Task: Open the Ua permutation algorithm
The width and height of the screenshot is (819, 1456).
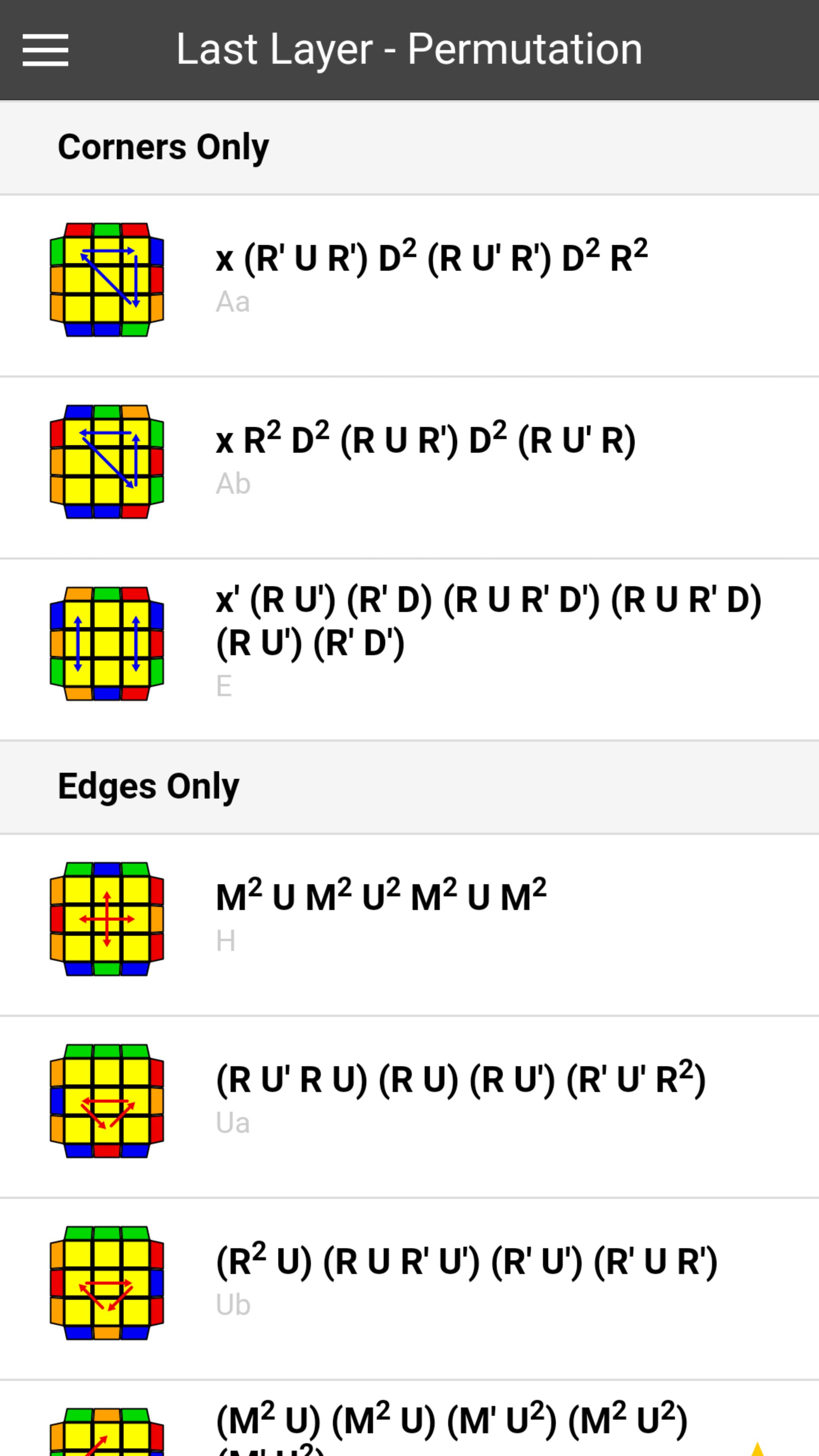Action: (x=409, y=1107)
